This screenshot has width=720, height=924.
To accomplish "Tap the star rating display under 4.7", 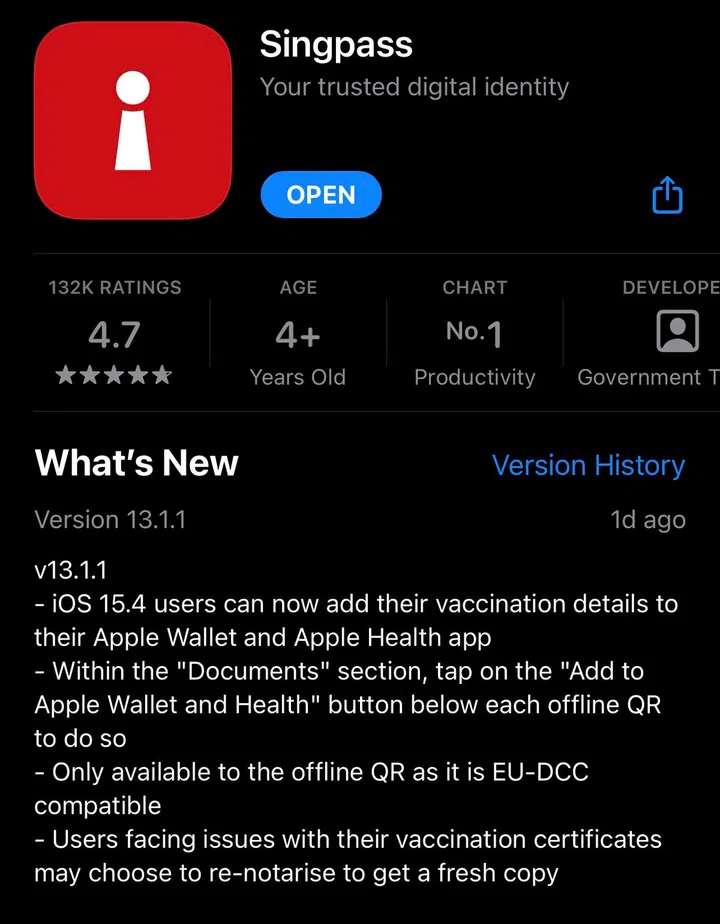I will coord(114,376).
